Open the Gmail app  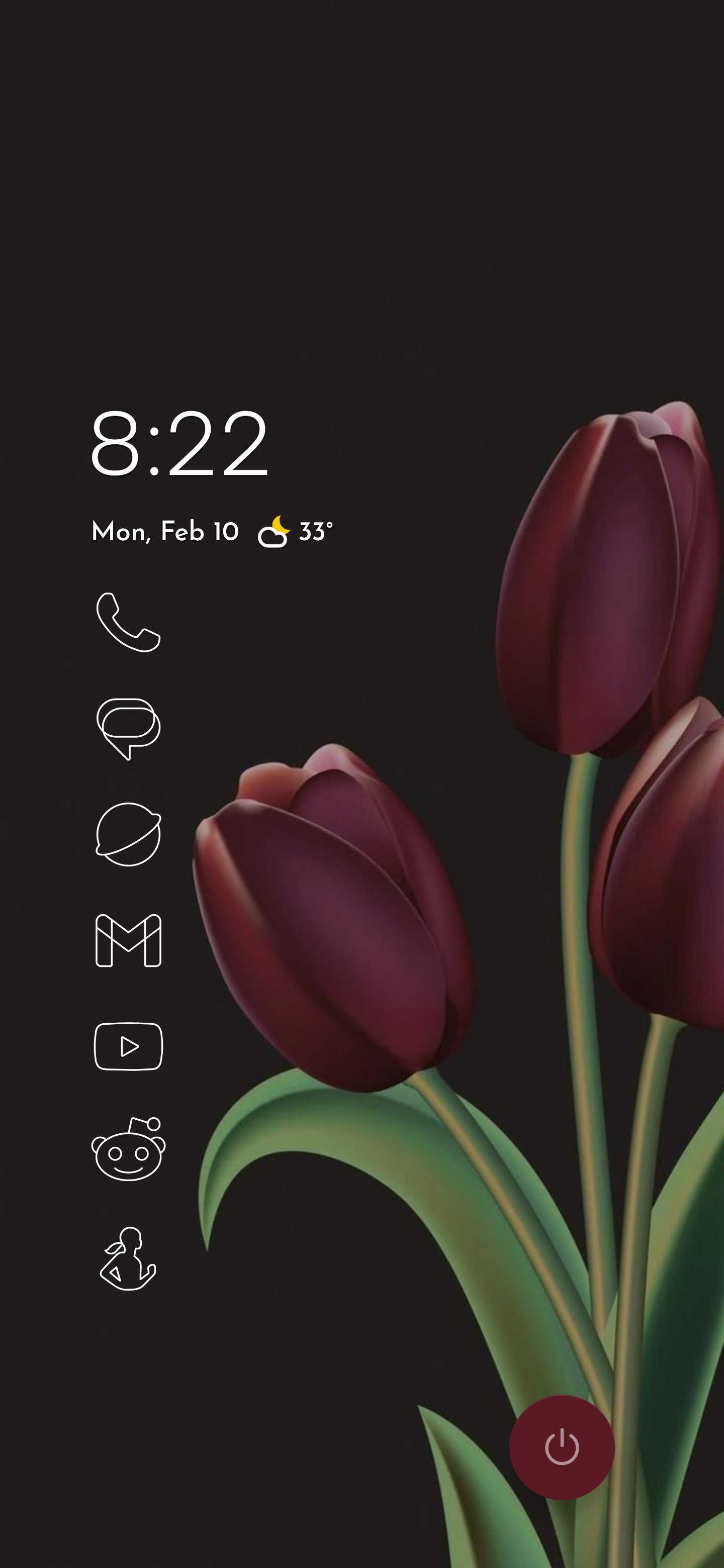coord(128,940)
